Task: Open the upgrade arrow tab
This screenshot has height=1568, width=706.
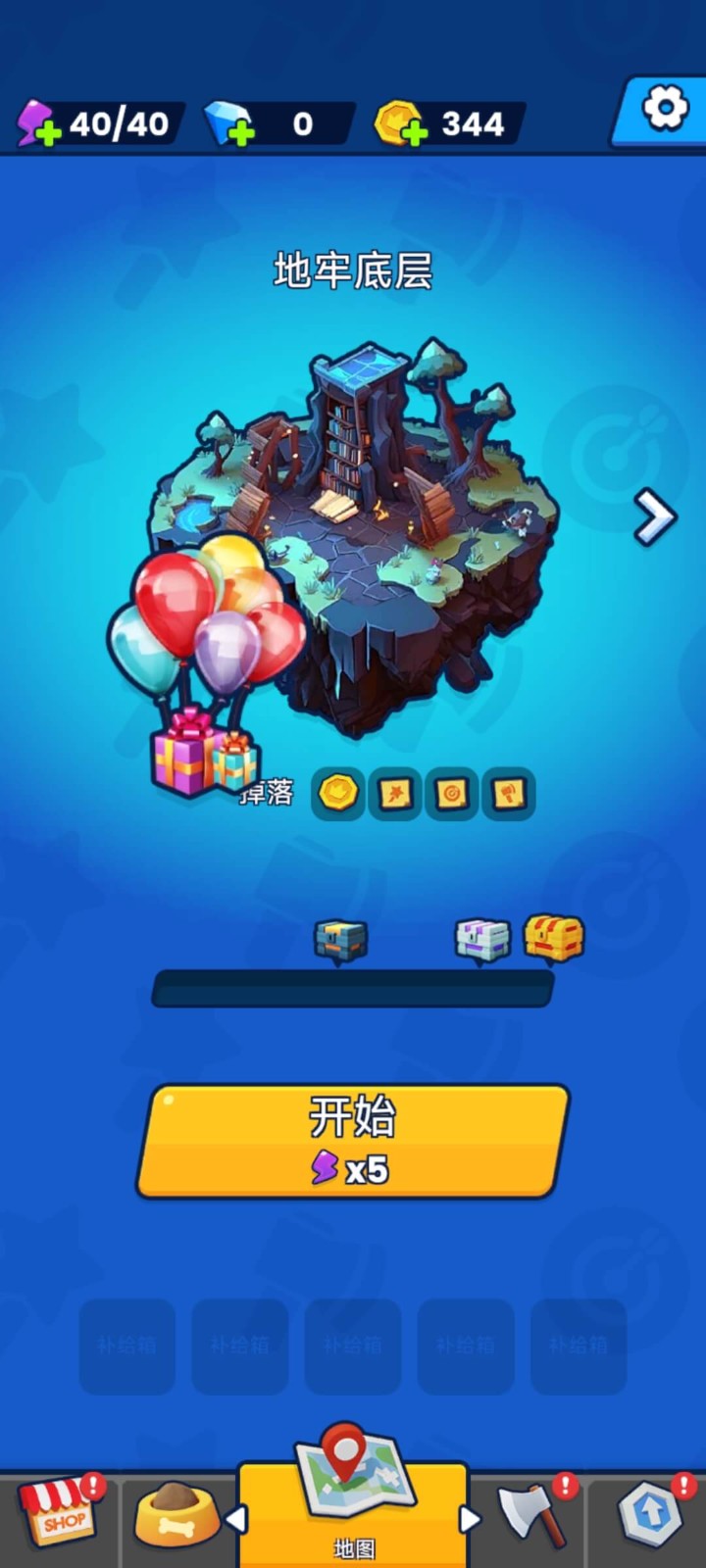Action: (x=651, y=1515)
